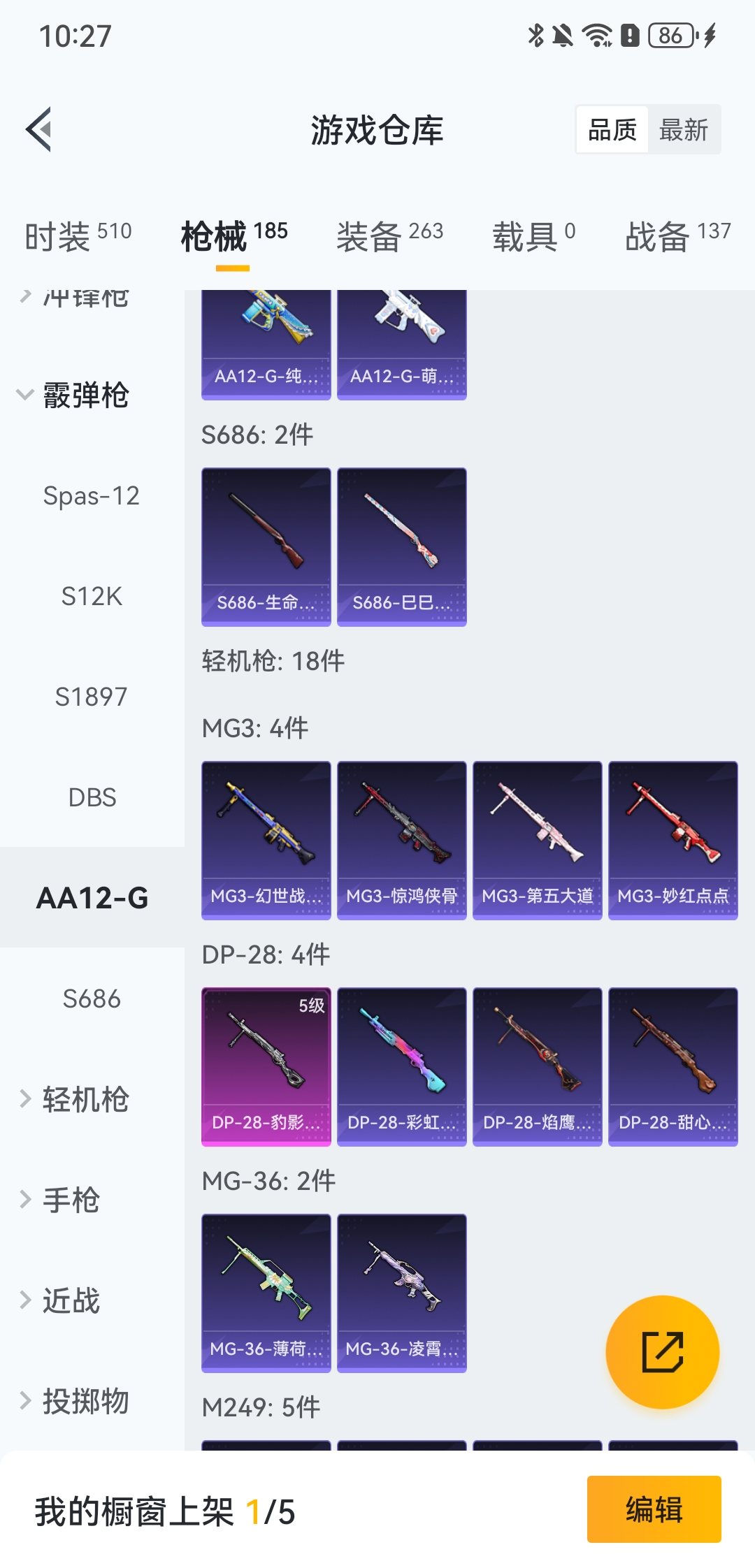Jump to S12K weapons

92,597
